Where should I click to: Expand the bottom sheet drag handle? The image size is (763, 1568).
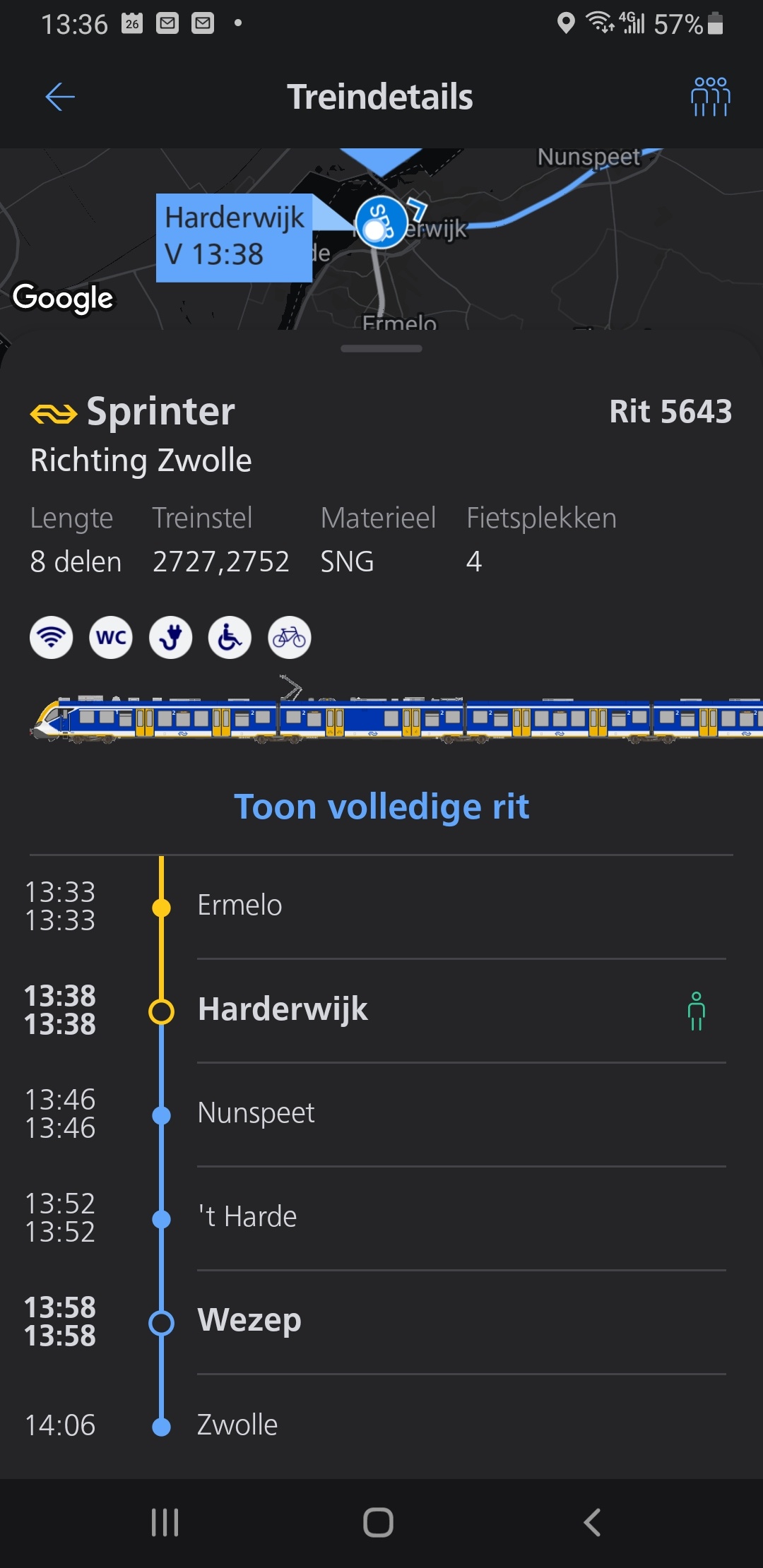(x=381, y=348)
